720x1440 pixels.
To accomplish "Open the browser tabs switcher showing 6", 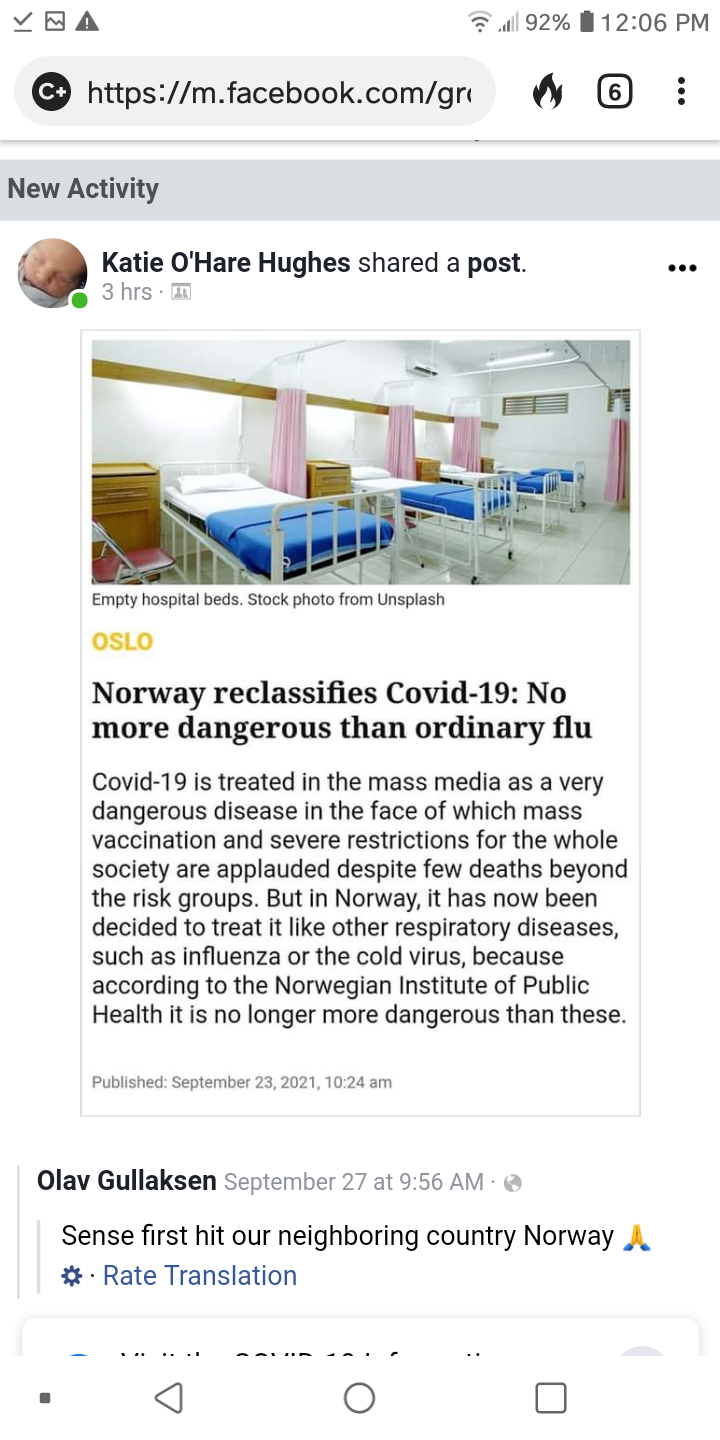I will coord(614,93).
